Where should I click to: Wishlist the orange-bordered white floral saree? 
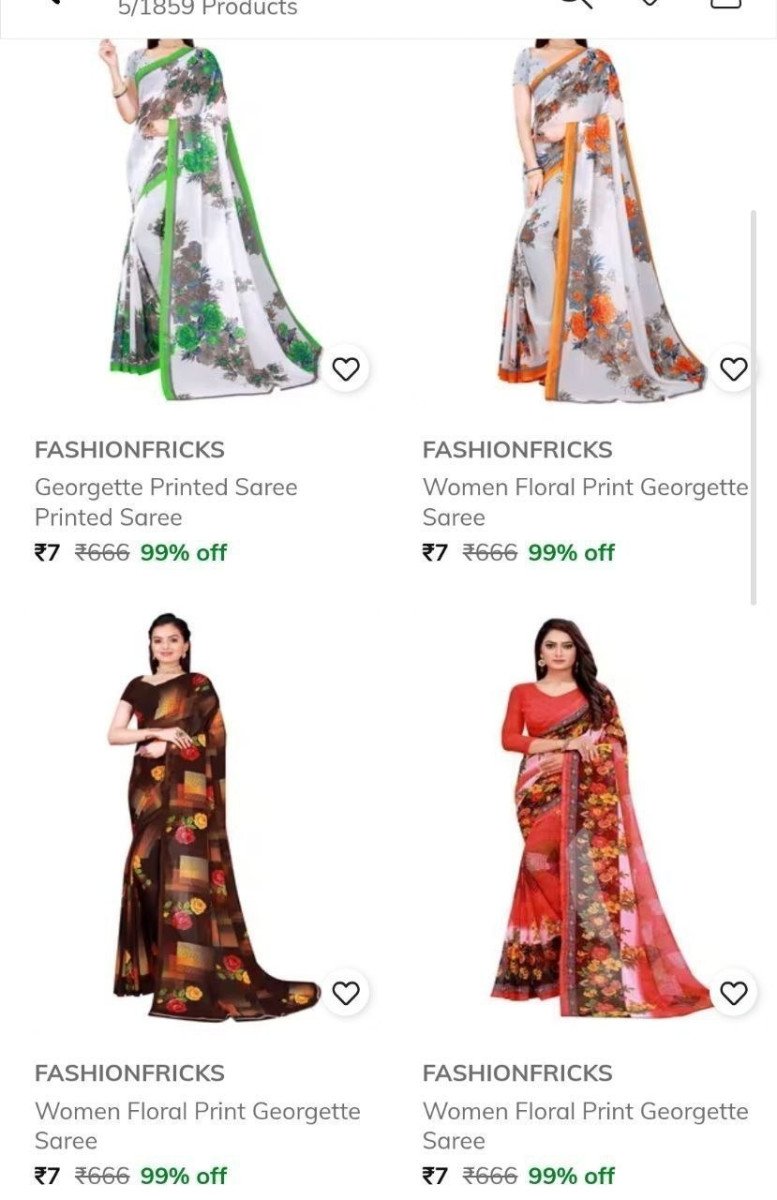tap(733, 369)
